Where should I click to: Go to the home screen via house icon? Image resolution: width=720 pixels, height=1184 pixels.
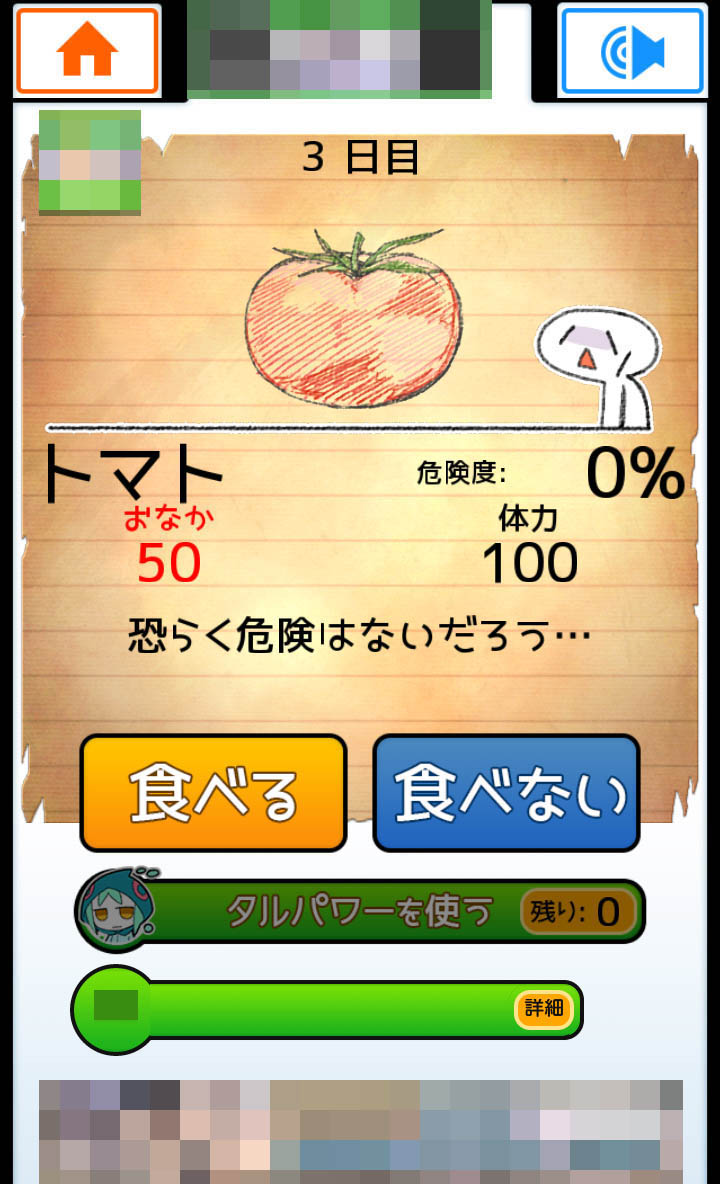coord(87,50)
